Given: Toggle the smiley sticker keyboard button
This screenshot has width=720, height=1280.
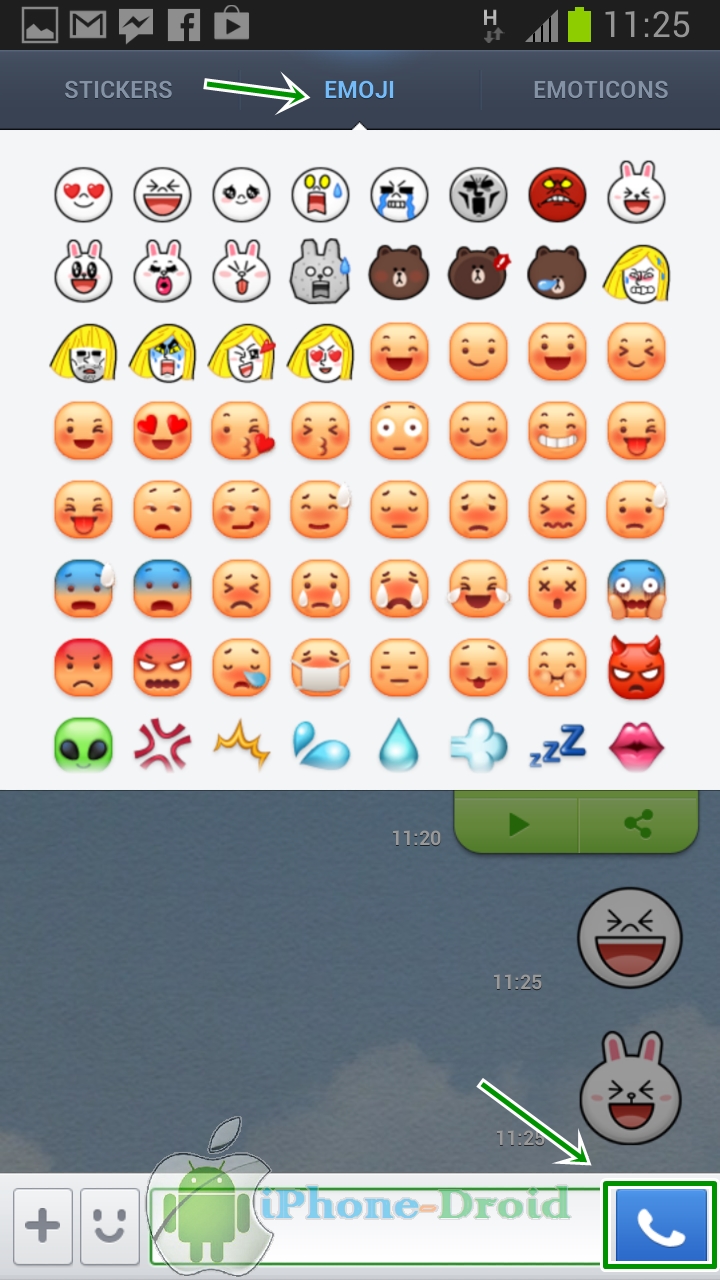Looking at the screenshot, I should click(x=109, y=1228).
